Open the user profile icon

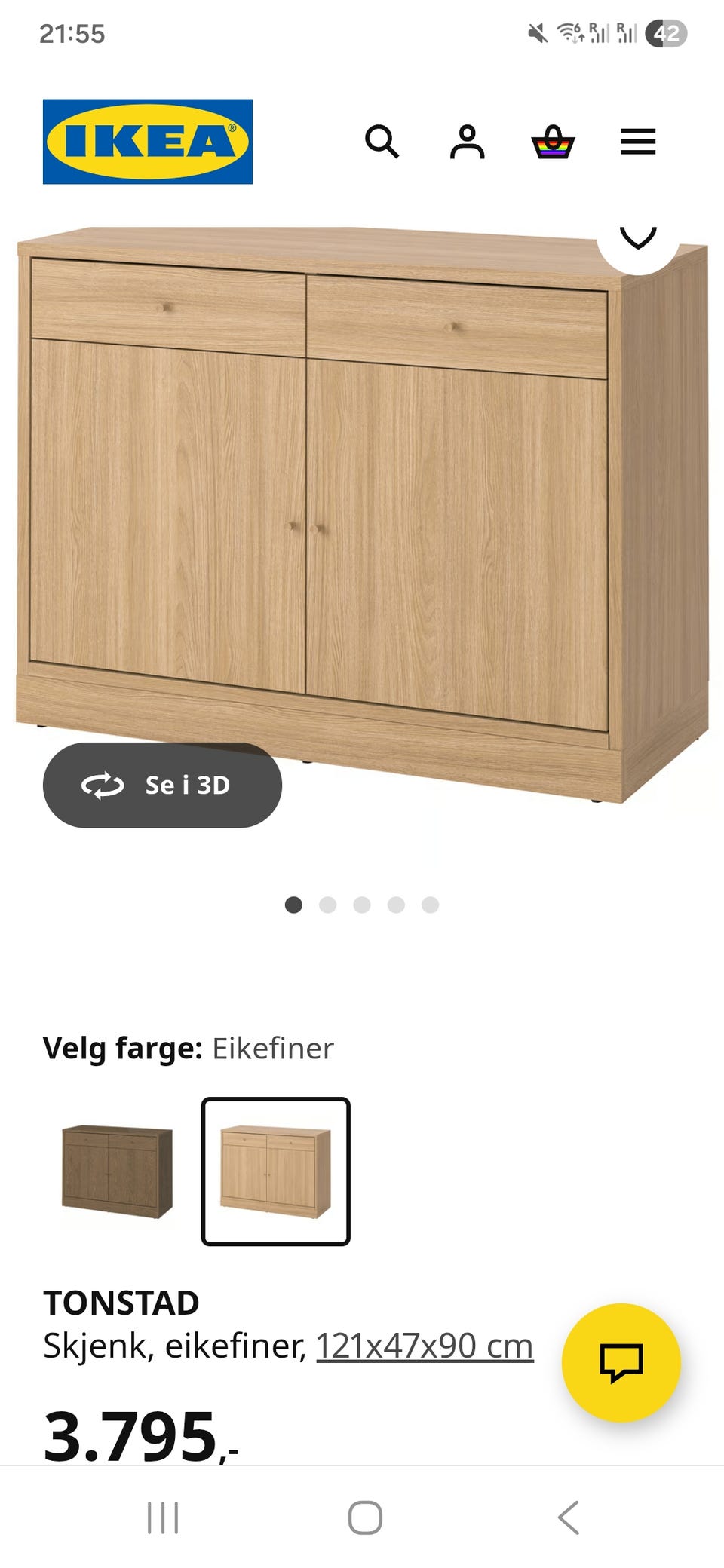pyautogui.click(x=468, y=142)
